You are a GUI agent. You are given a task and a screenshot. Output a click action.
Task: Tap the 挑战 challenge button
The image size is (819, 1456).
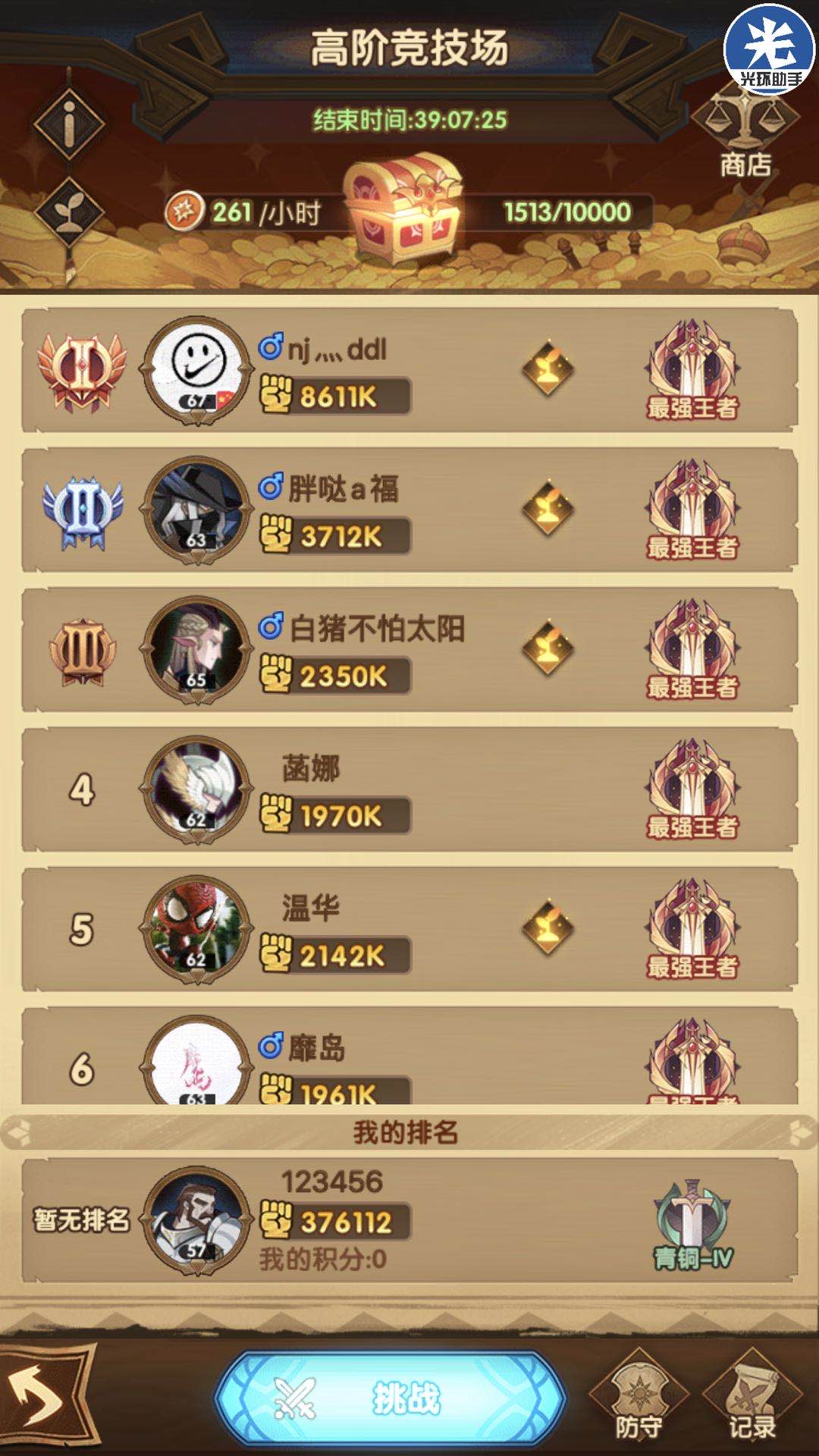pos(391,1398)
